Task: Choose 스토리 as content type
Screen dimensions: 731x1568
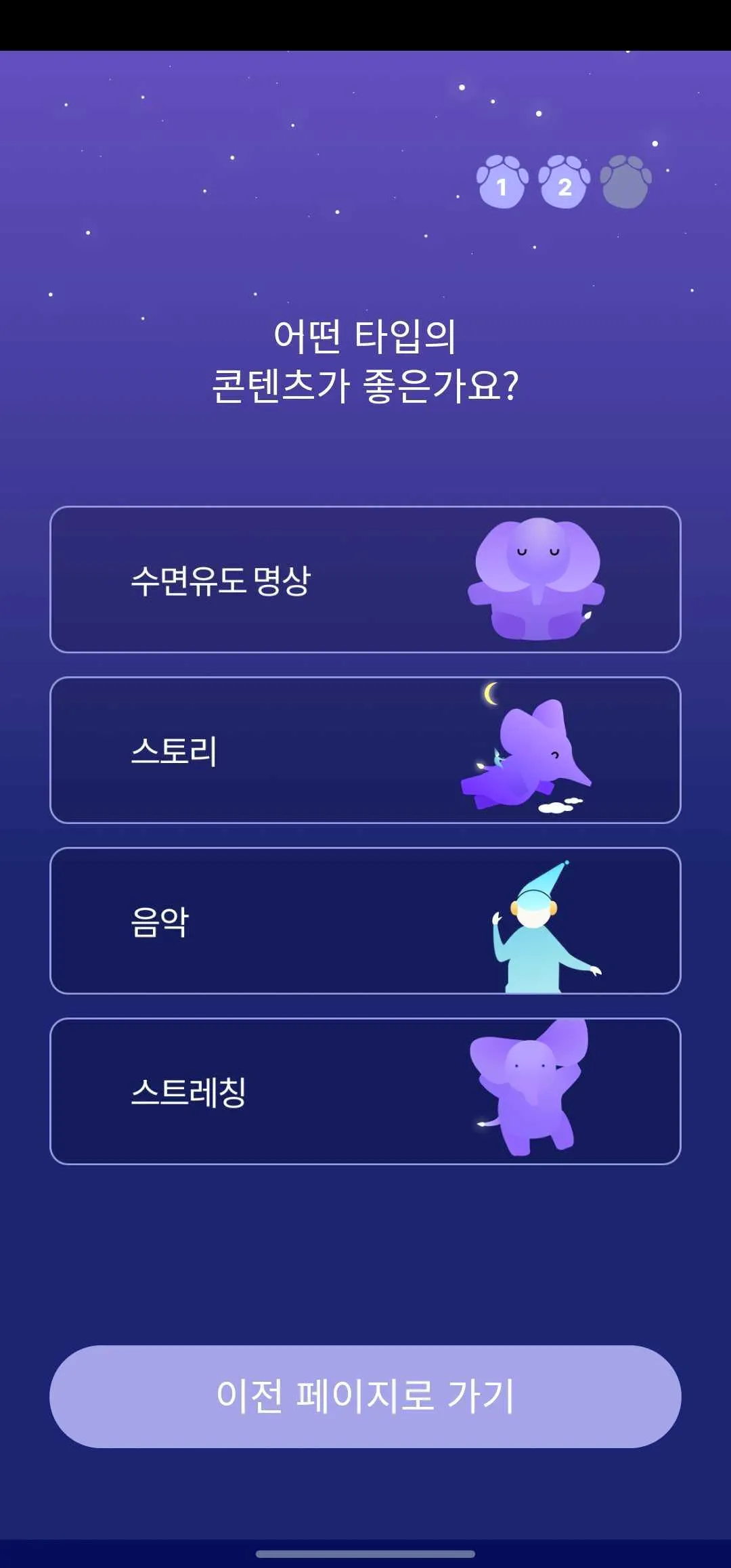Action: pyautogui.click(x=365, y=750)
